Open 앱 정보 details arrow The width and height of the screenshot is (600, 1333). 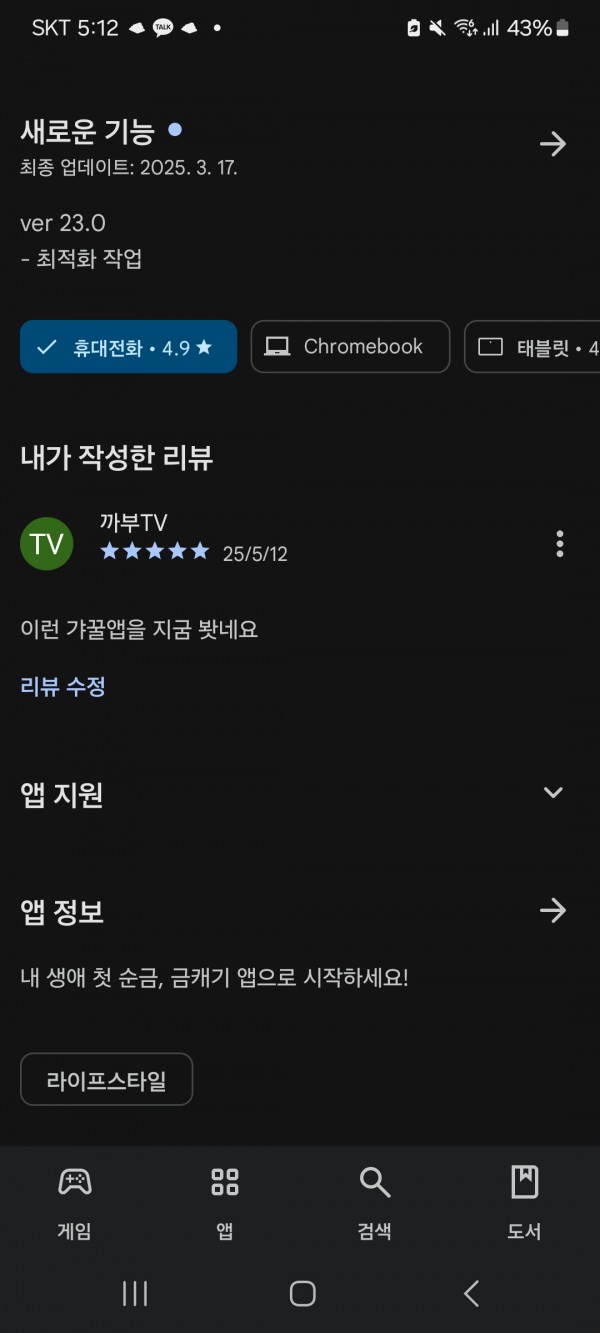point(553,911)
